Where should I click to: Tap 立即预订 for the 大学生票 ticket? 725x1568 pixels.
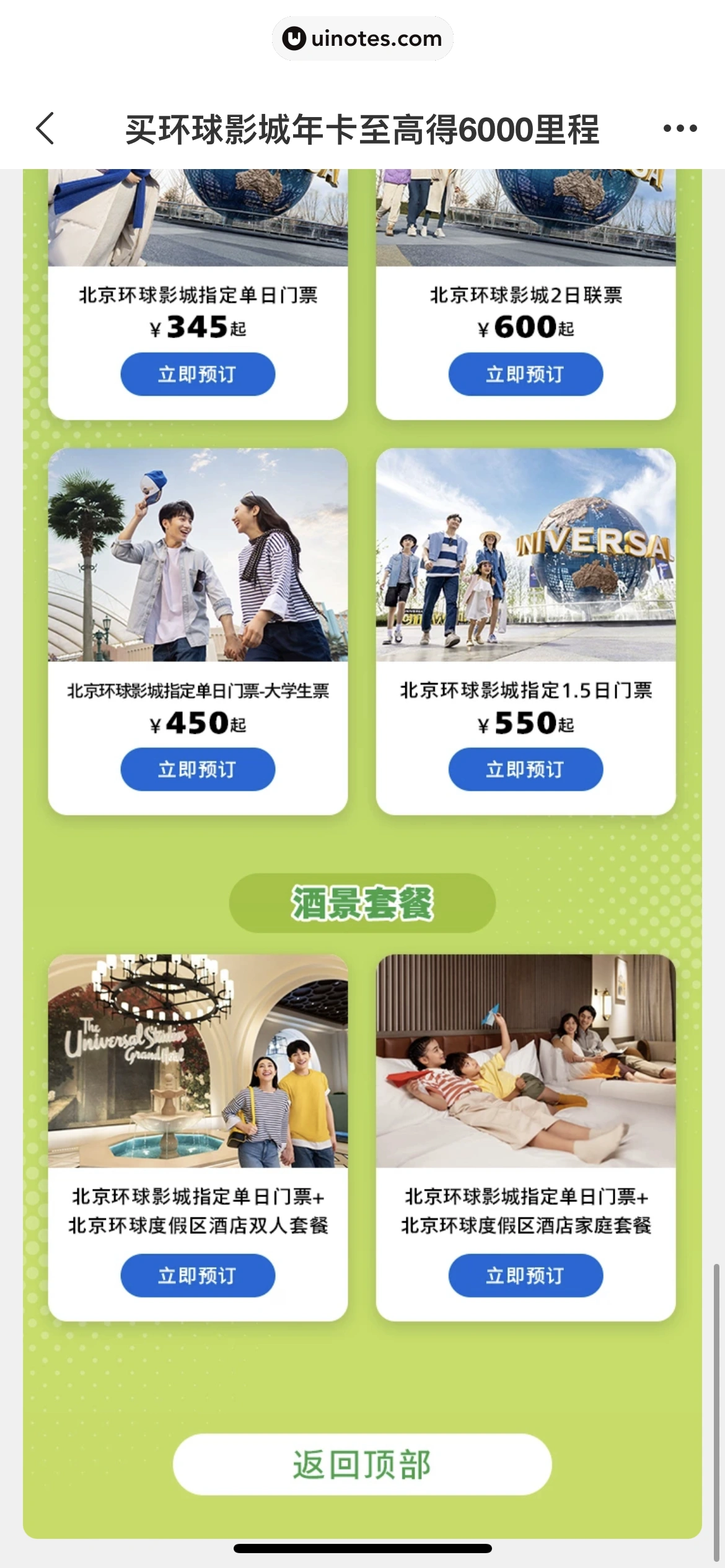198,769
